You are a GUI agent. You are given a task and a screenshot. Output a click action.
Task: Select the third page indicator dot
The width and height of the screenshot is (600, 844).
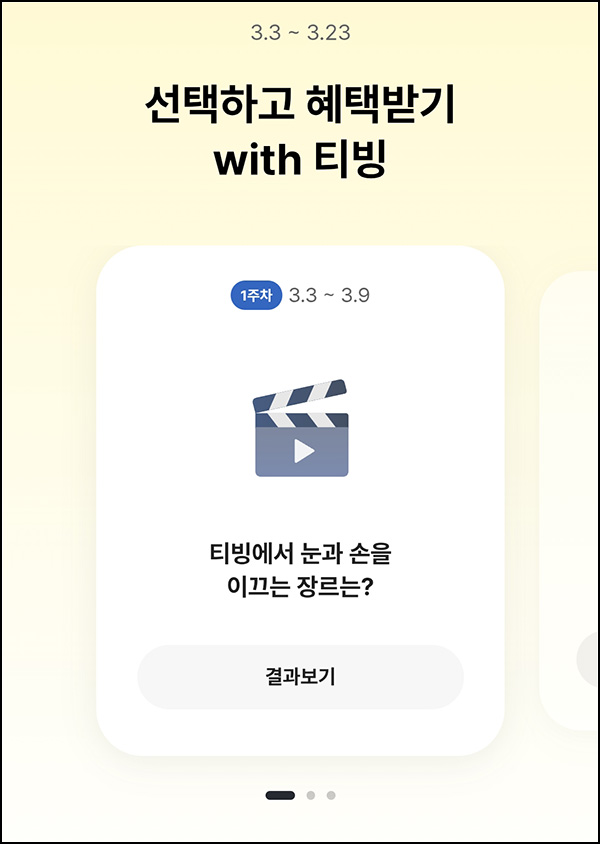coord(331,795)
